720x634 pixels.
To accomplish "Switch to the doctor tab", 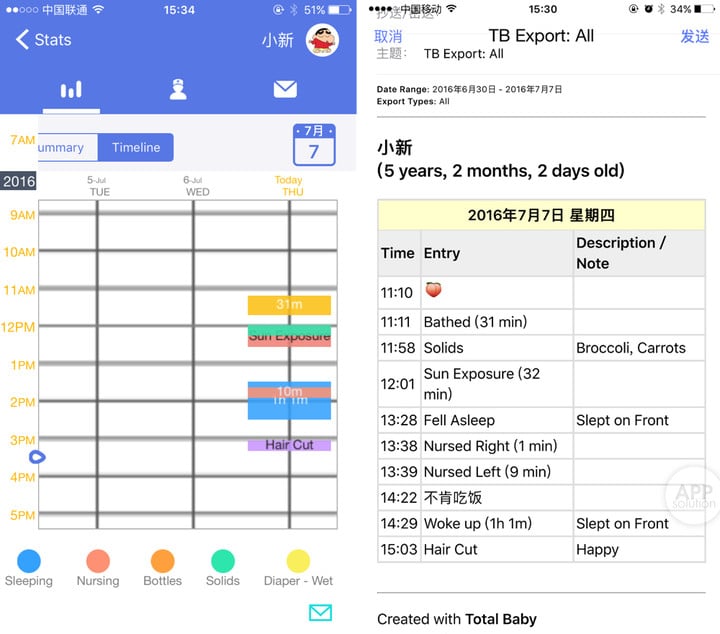I will [x=178, y=90].
